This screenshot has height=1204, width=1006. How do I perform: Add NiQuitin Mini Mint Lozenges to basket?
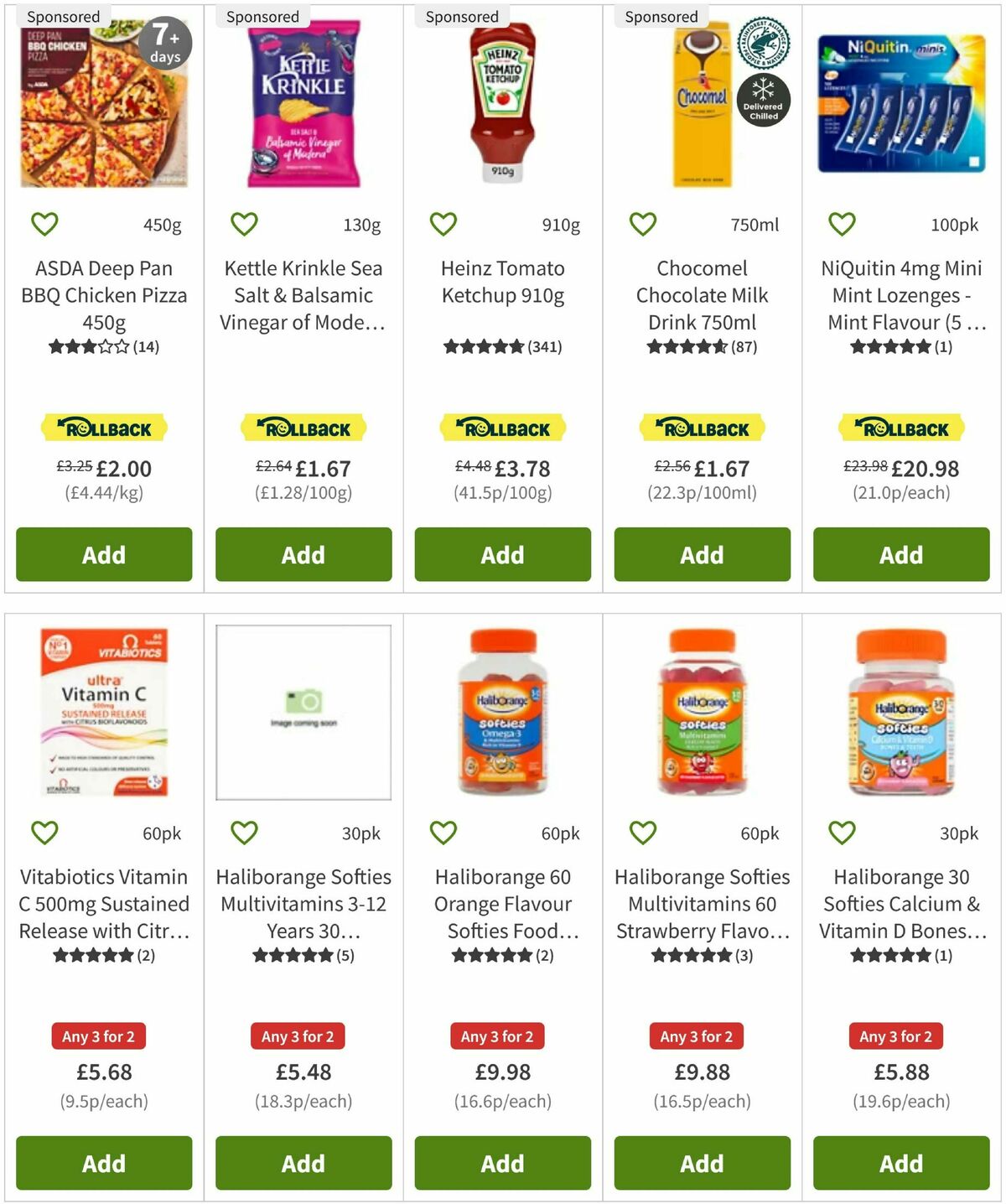pyautogui.click(x=900, y=554)
